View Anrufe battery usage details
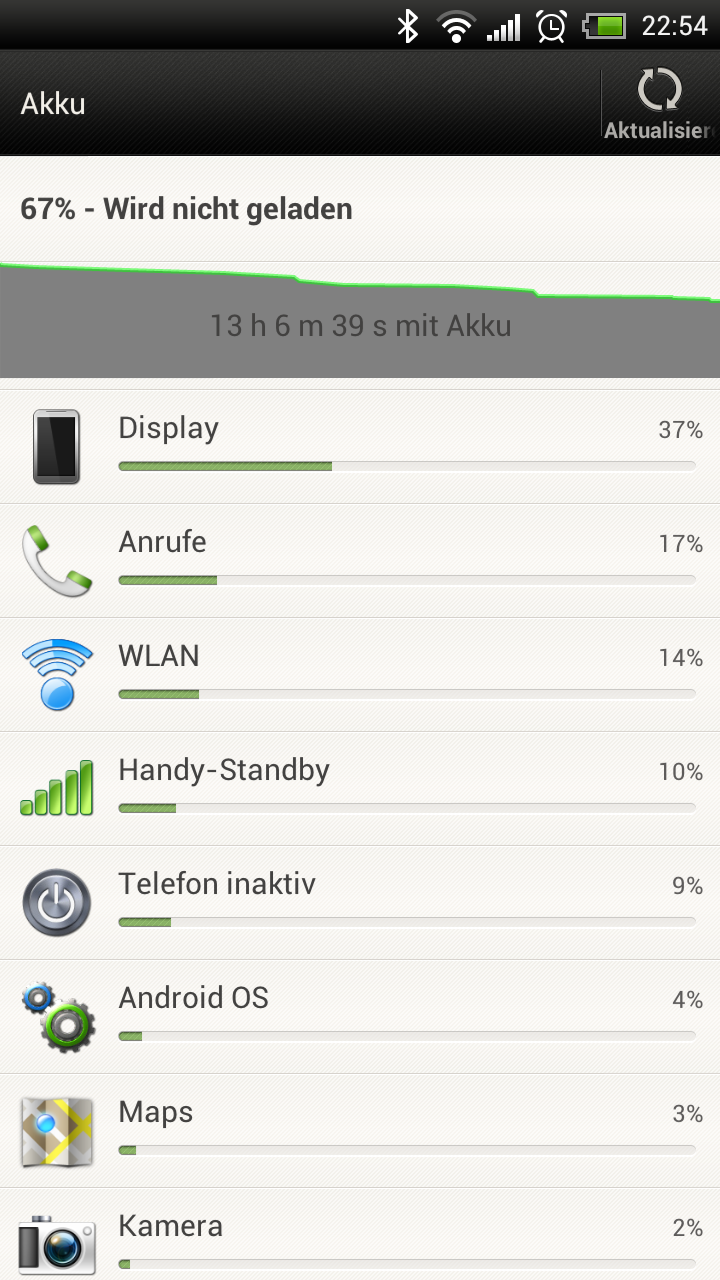720x1280 pixels. point(360,561)
